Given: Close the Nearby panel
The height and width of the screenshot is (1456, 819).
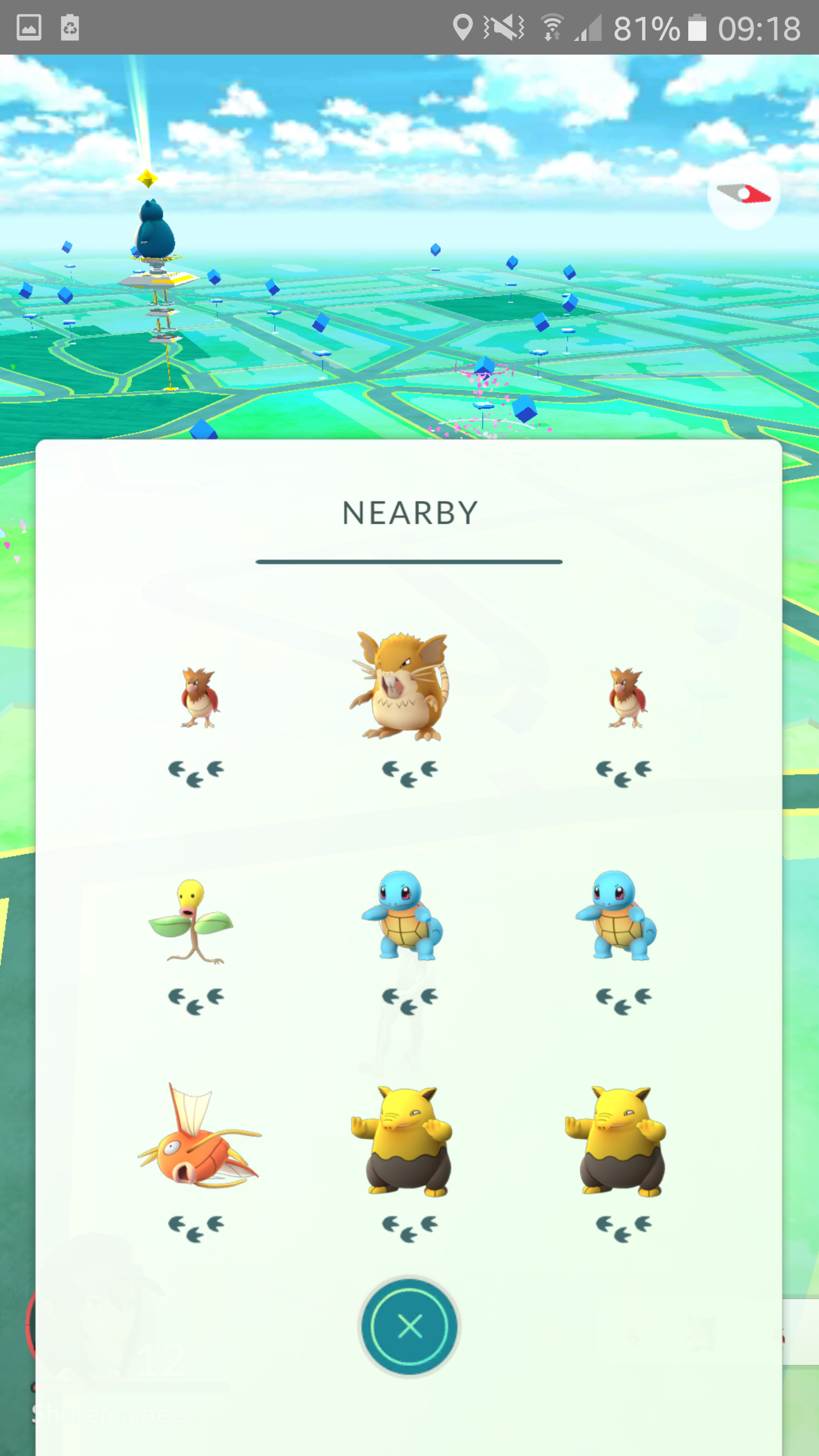Looking at the screenshot, I should tap(409, 1326).
